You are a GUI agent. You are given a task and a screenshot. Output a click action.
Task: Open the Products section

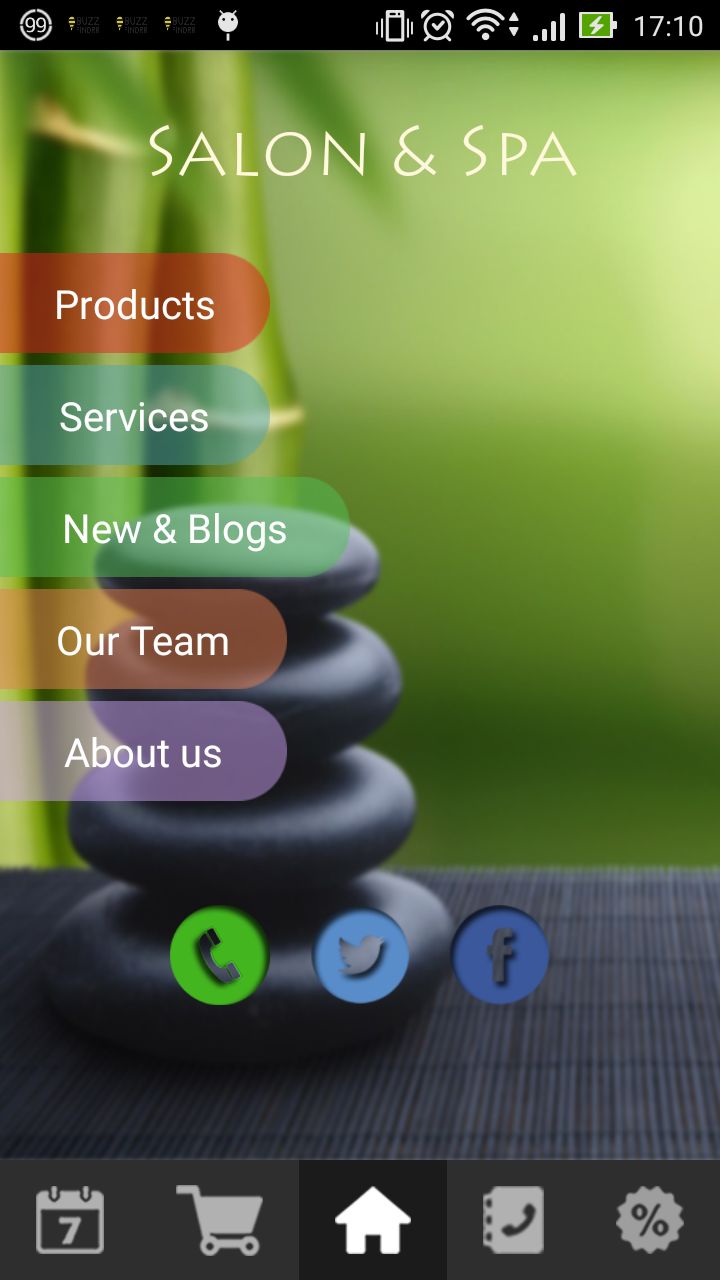tap(135, 304)
